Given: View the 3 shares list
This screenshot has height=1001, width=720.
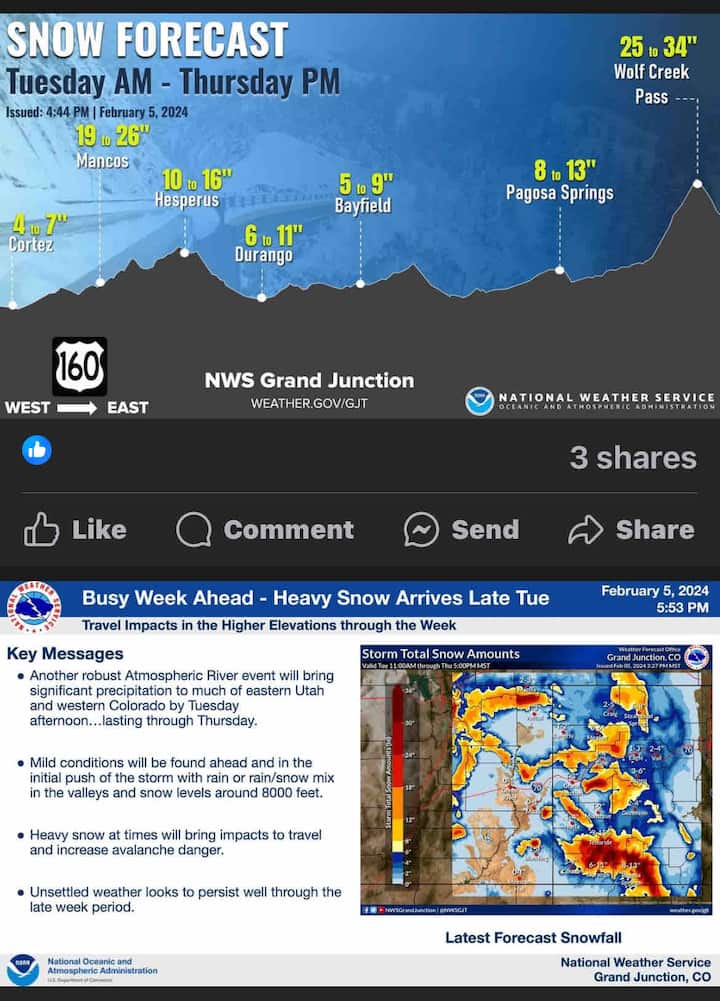Looking at the screenshot, I should click(x=632, y=458).
